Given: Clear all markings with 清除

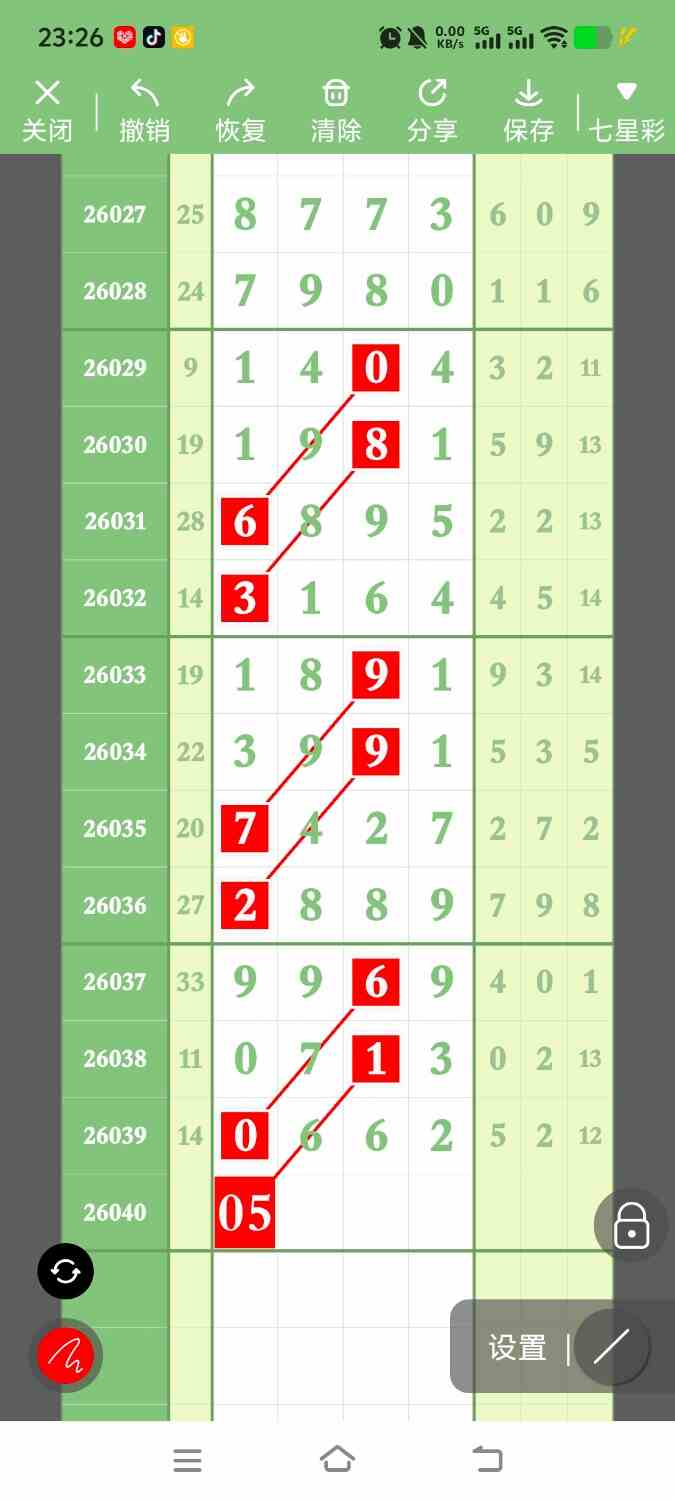Looking at the screenshot, I should 336,111.
